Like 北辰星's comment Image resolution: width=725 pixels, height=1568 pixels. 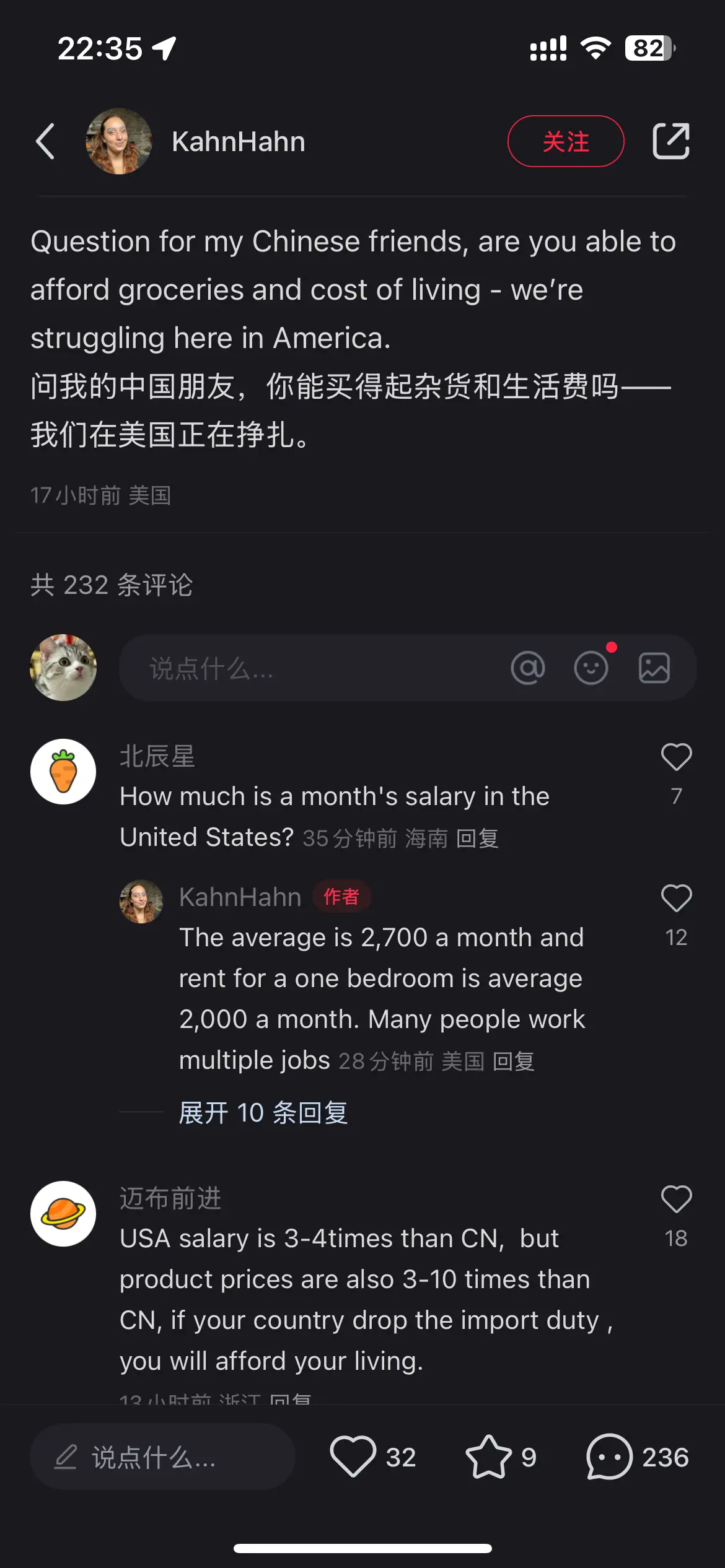click(676, 757)
